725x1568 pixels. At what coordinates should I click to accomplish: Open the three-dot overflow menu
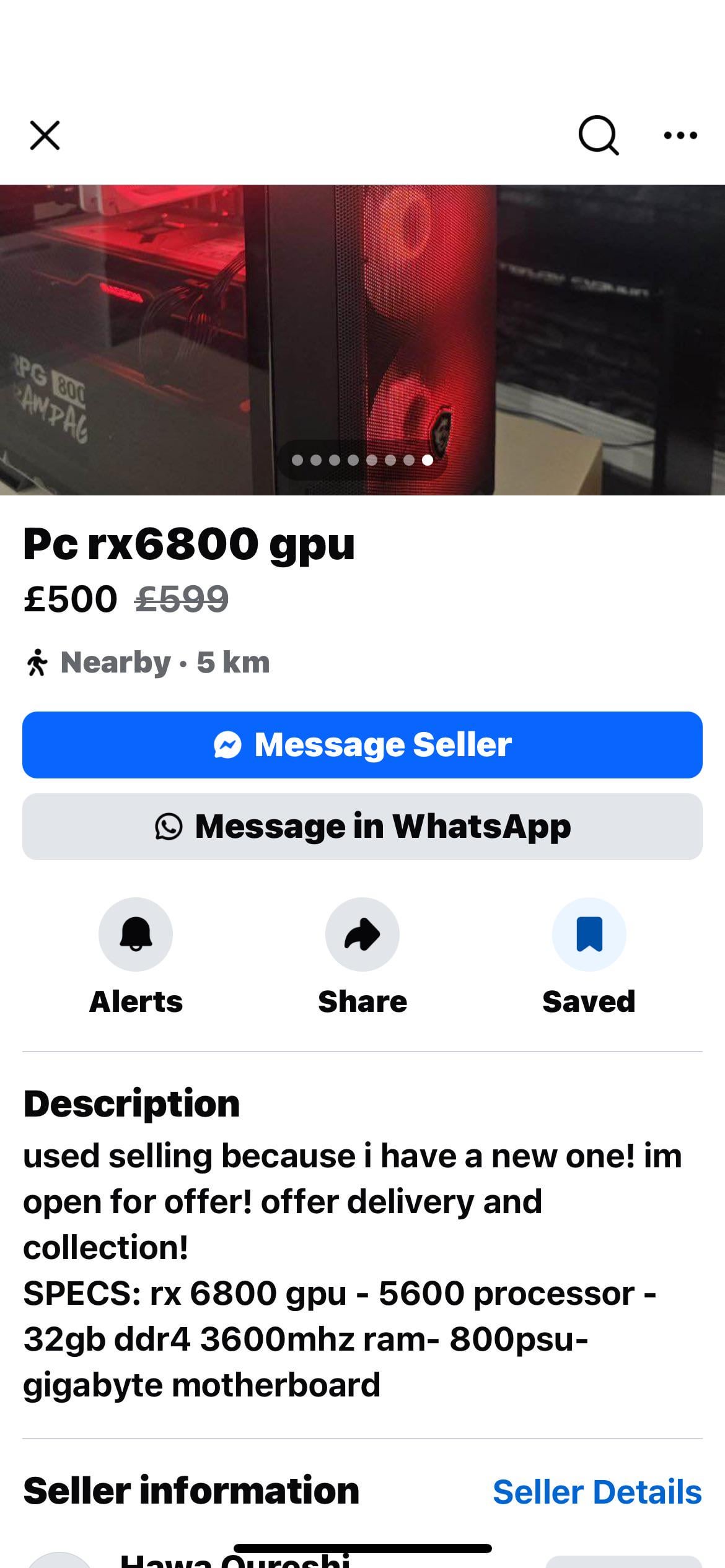point(680,135)
